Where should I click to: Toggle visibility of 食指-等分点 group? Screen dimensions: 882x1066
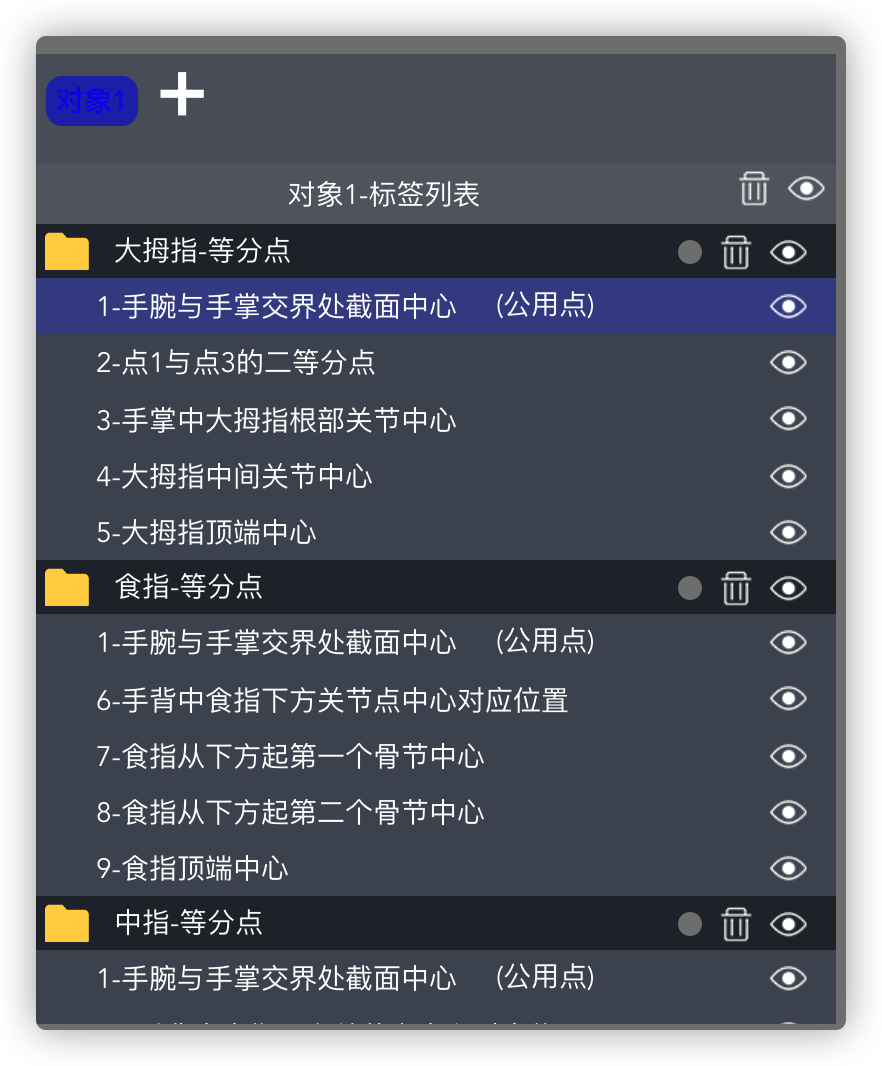[x=788, y=588]
